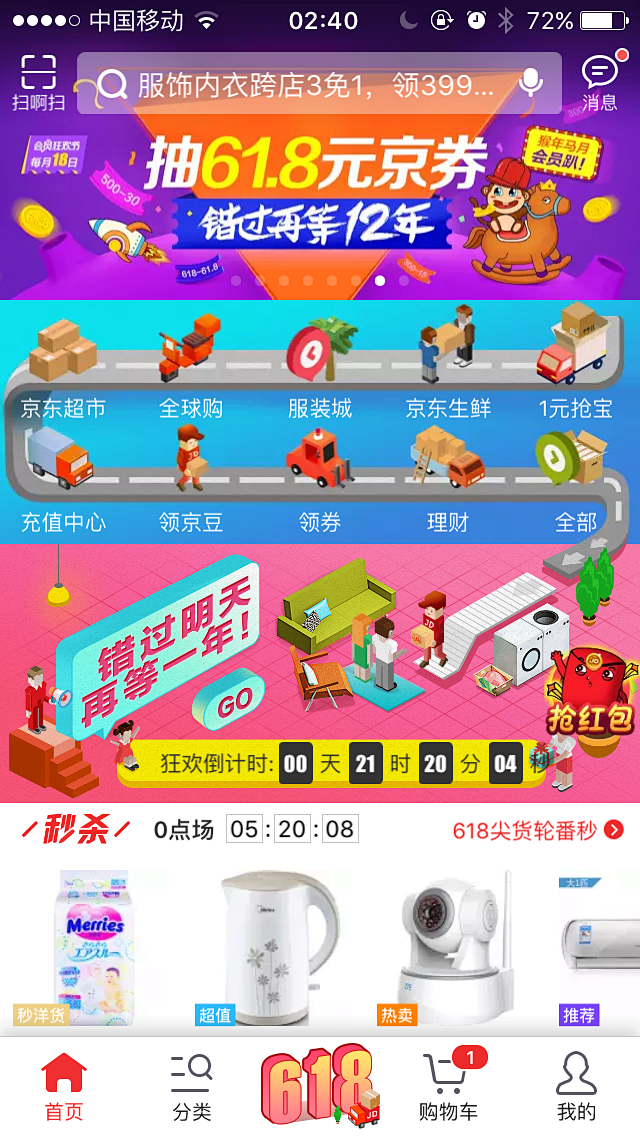This screenshot has width=640, height=1136.
Task: Open 理财
Action: coord(448,482)
